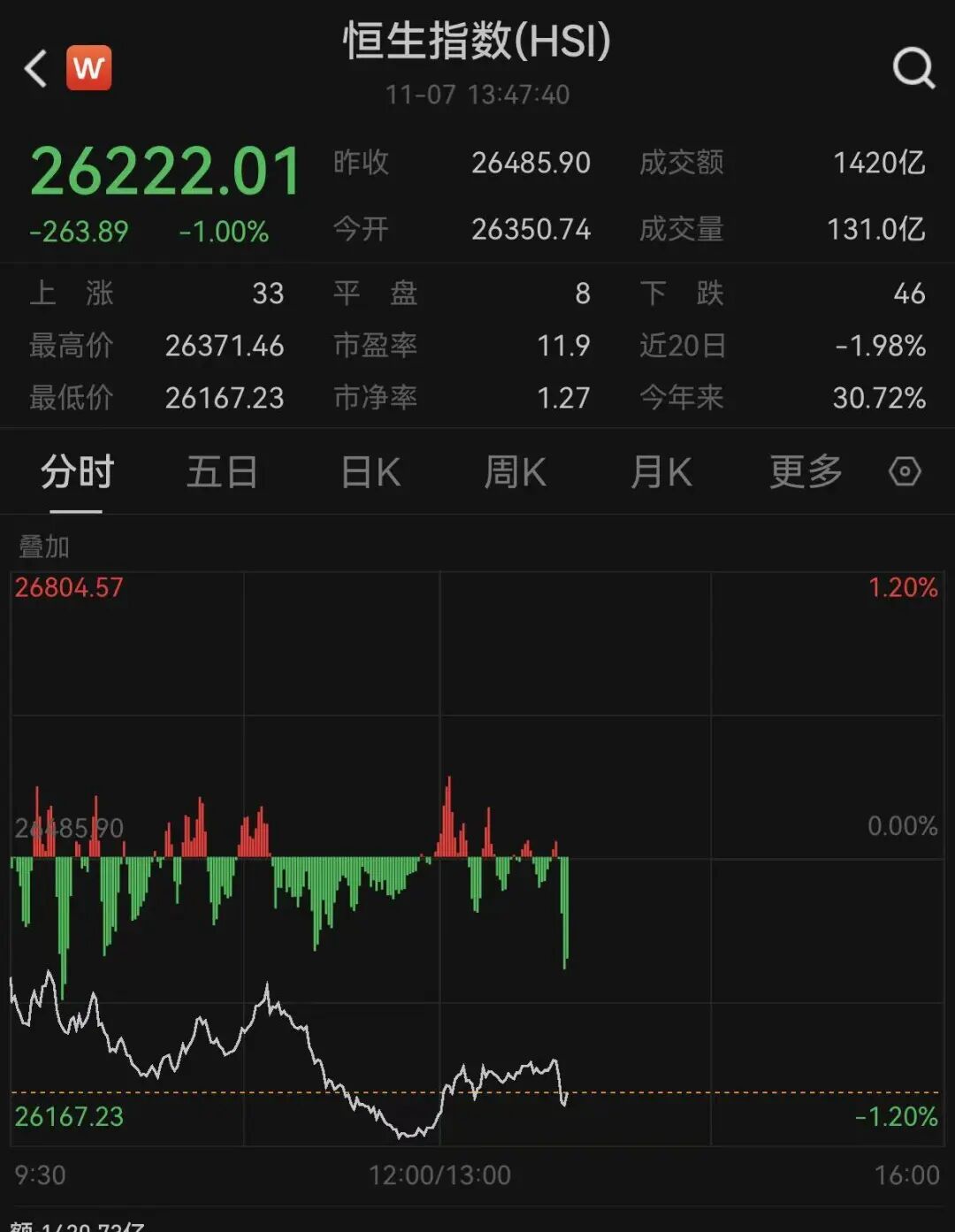
Task: Select the 分时 intraday chart tab
Action: click(x=78, y=472)
